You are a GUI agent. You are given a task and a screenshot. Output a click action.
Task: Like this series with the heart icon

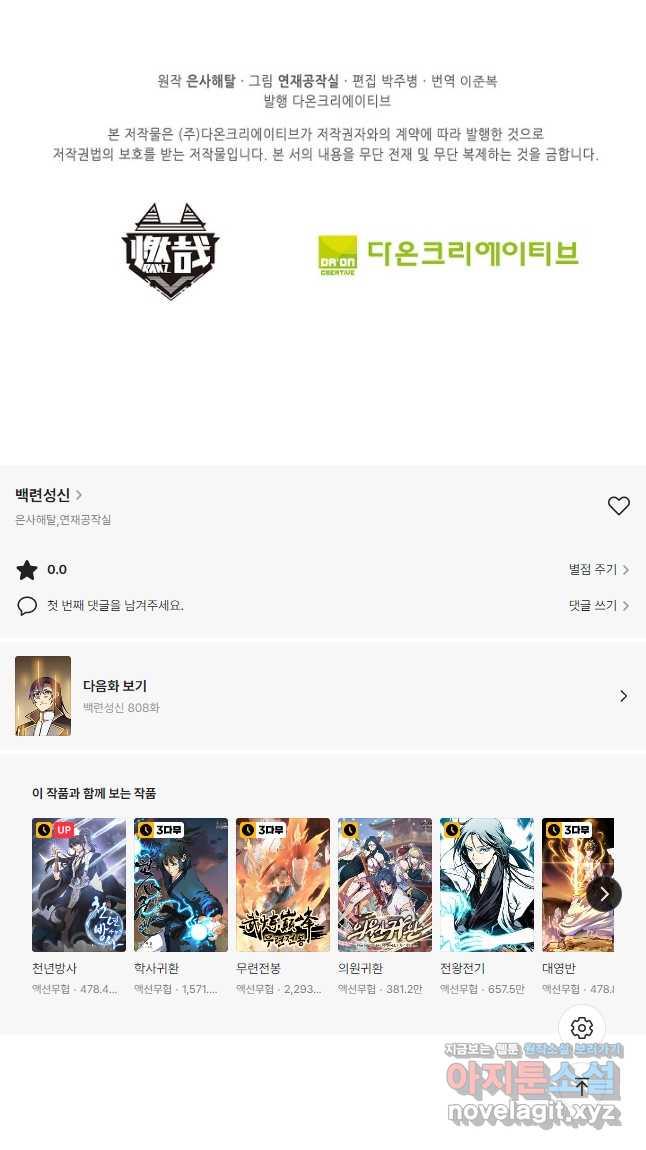tap(619, 506)
